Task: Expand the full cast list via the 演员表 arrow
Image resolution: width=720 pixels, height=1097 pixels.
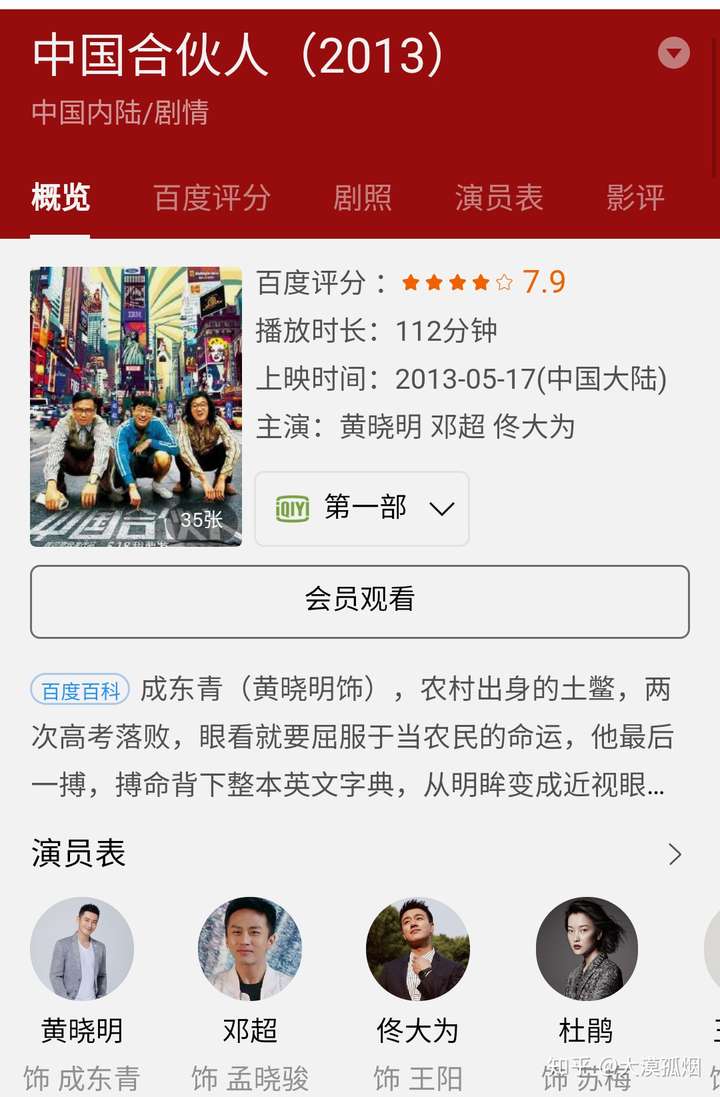Action: [x=676, y=855]
